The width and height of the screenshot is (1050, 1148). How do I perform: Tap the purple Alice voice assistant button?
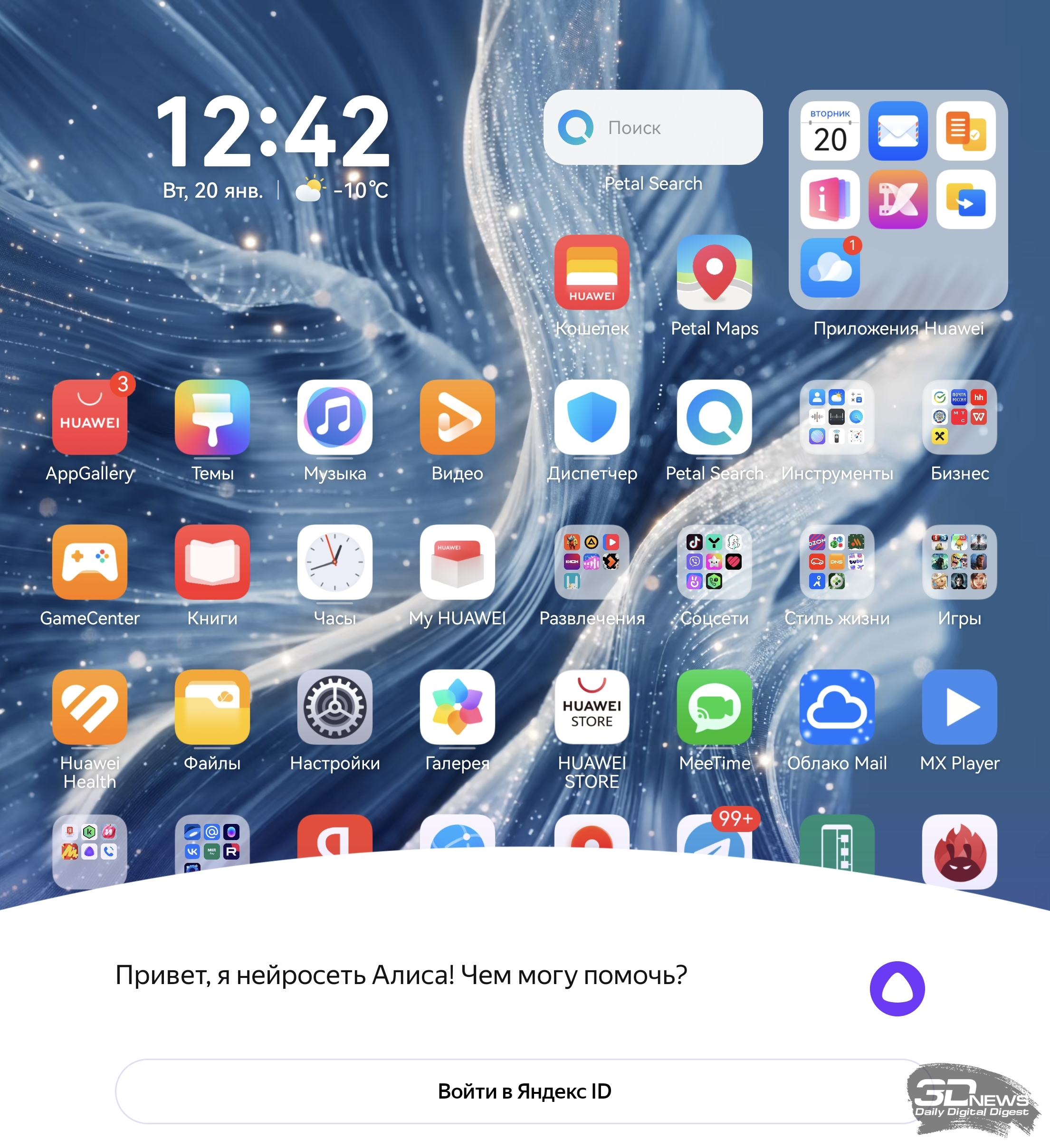coord(897,988)
